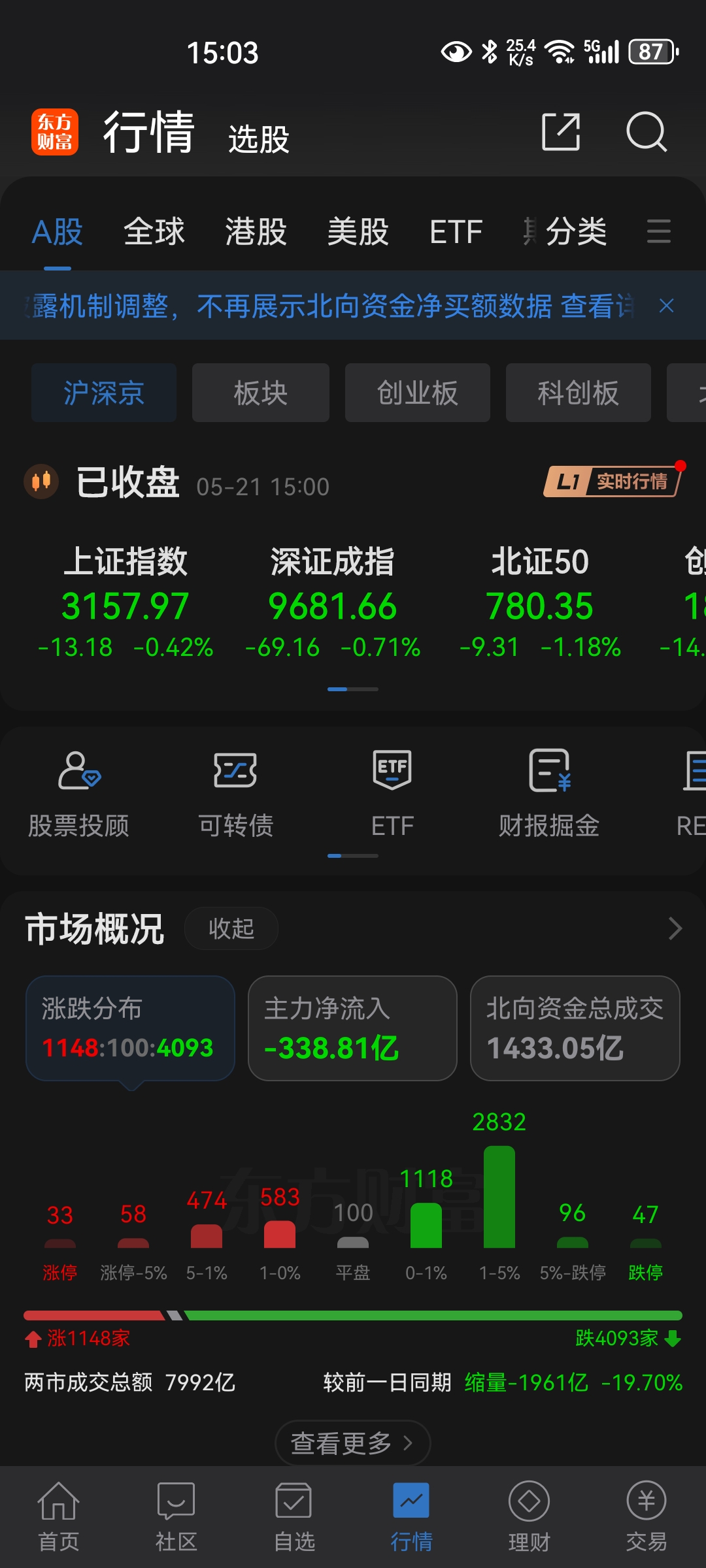This screenshot has height=1568, width=706.
Task: Collapse market overview with 收起
Action: coord(231,928)
